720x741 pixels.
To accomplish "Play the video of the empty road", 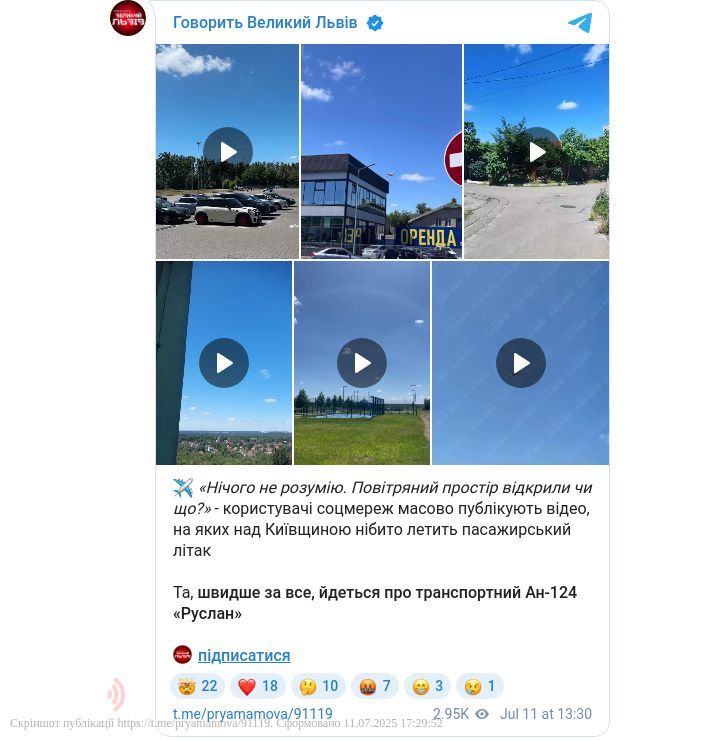I will (x=537, y=152).
